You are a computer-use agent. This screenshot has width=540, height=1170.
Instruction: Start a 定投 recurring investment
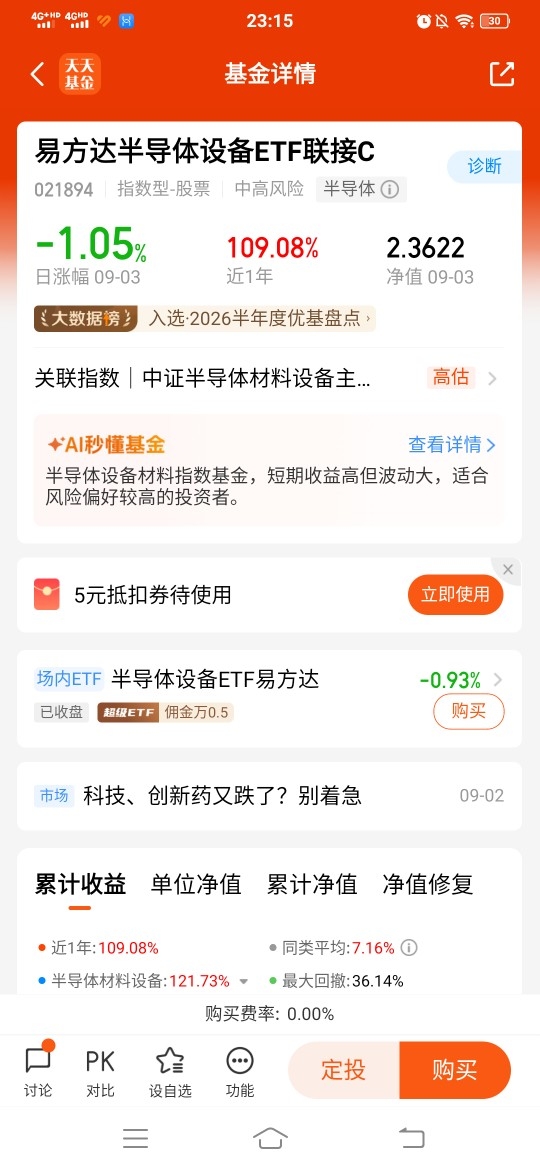point(344,1070)
